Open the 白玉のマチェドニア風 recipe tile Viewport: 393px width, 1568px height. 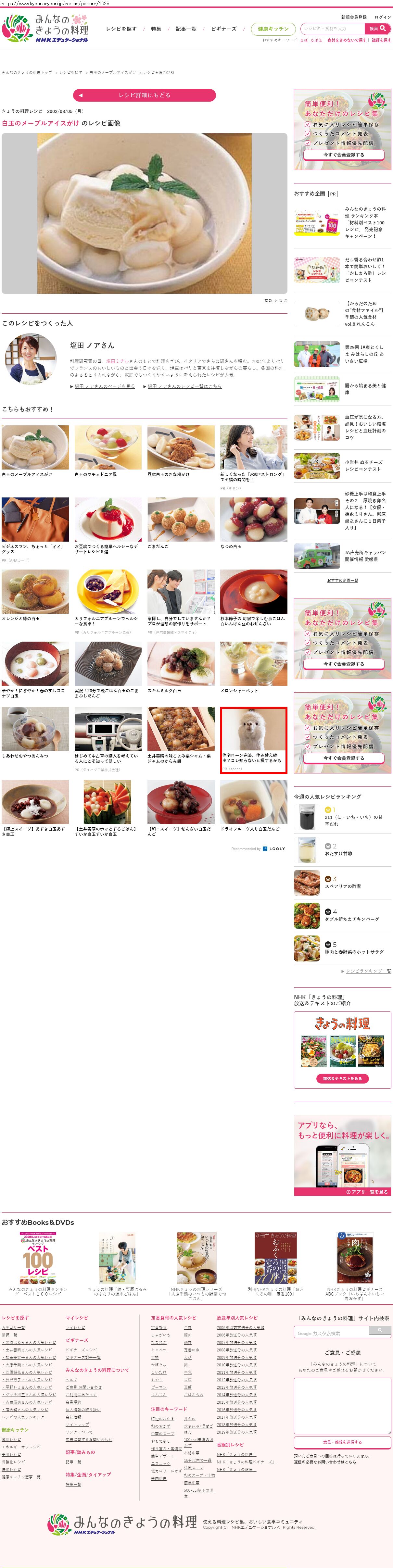coord(108,451)
